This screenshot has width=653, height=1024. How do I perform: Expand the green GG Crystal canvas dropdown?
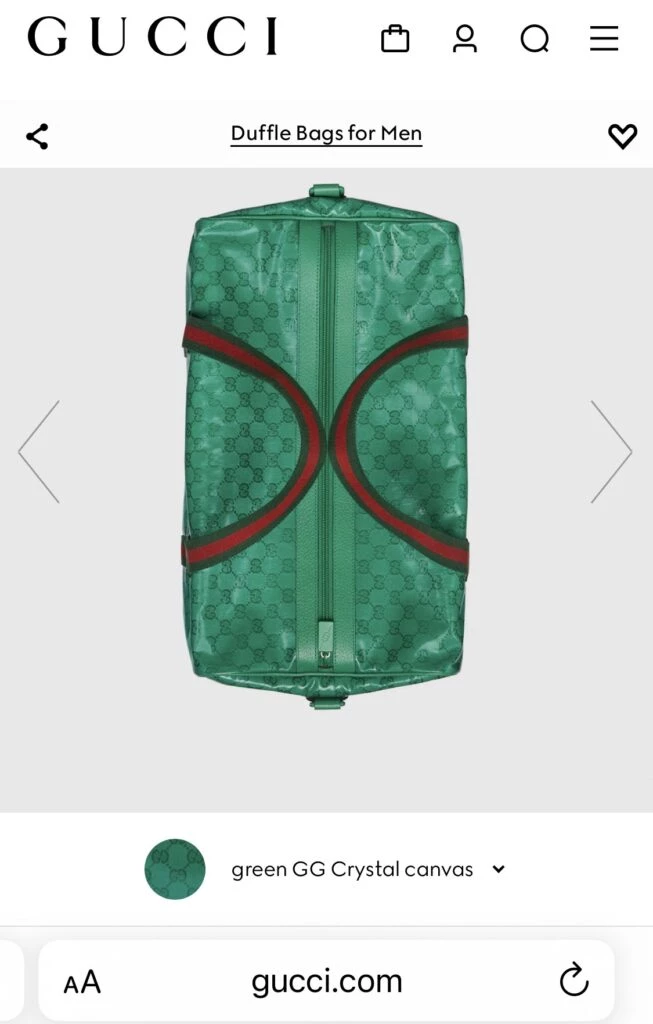(x=498, y=869)
